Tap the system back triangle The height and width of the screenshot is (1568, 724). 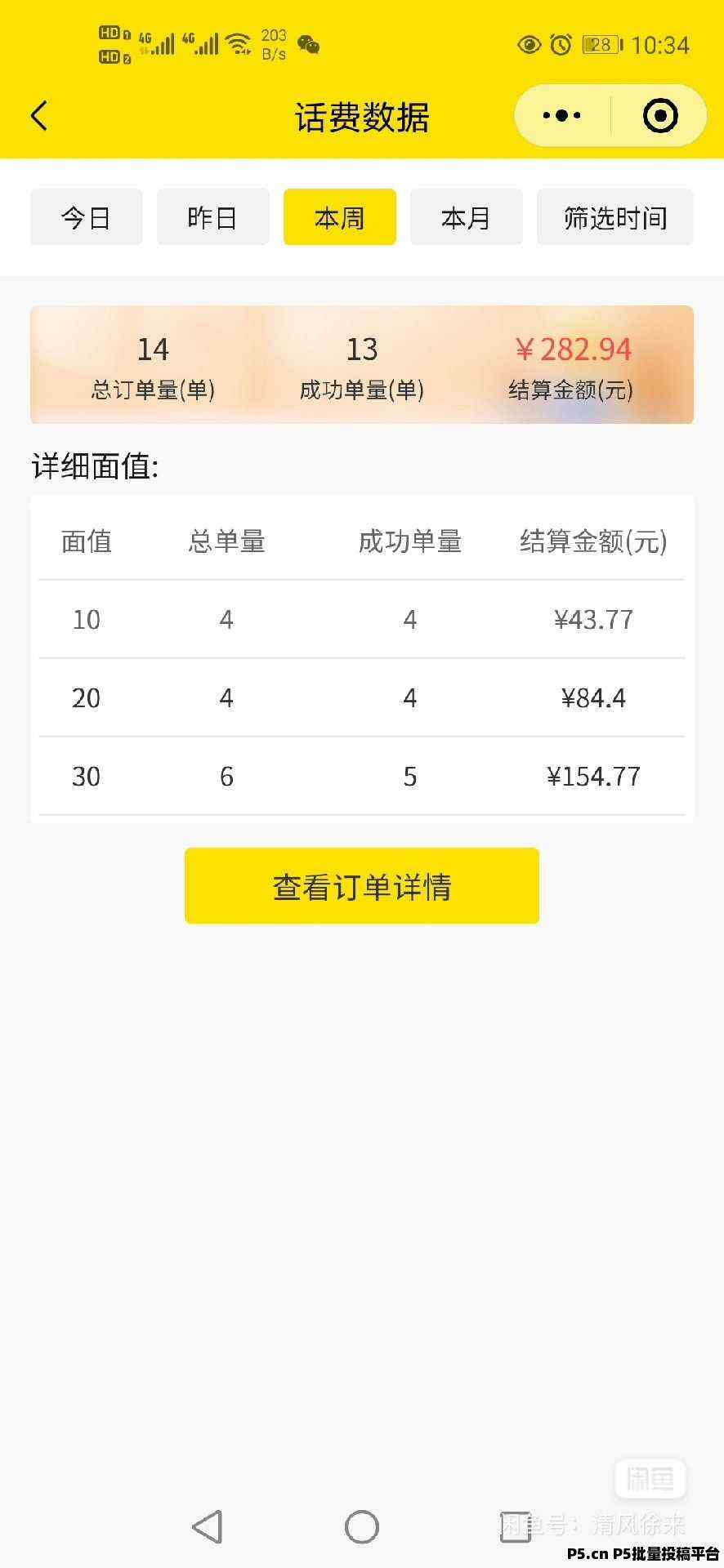[x=208, y=1526]
